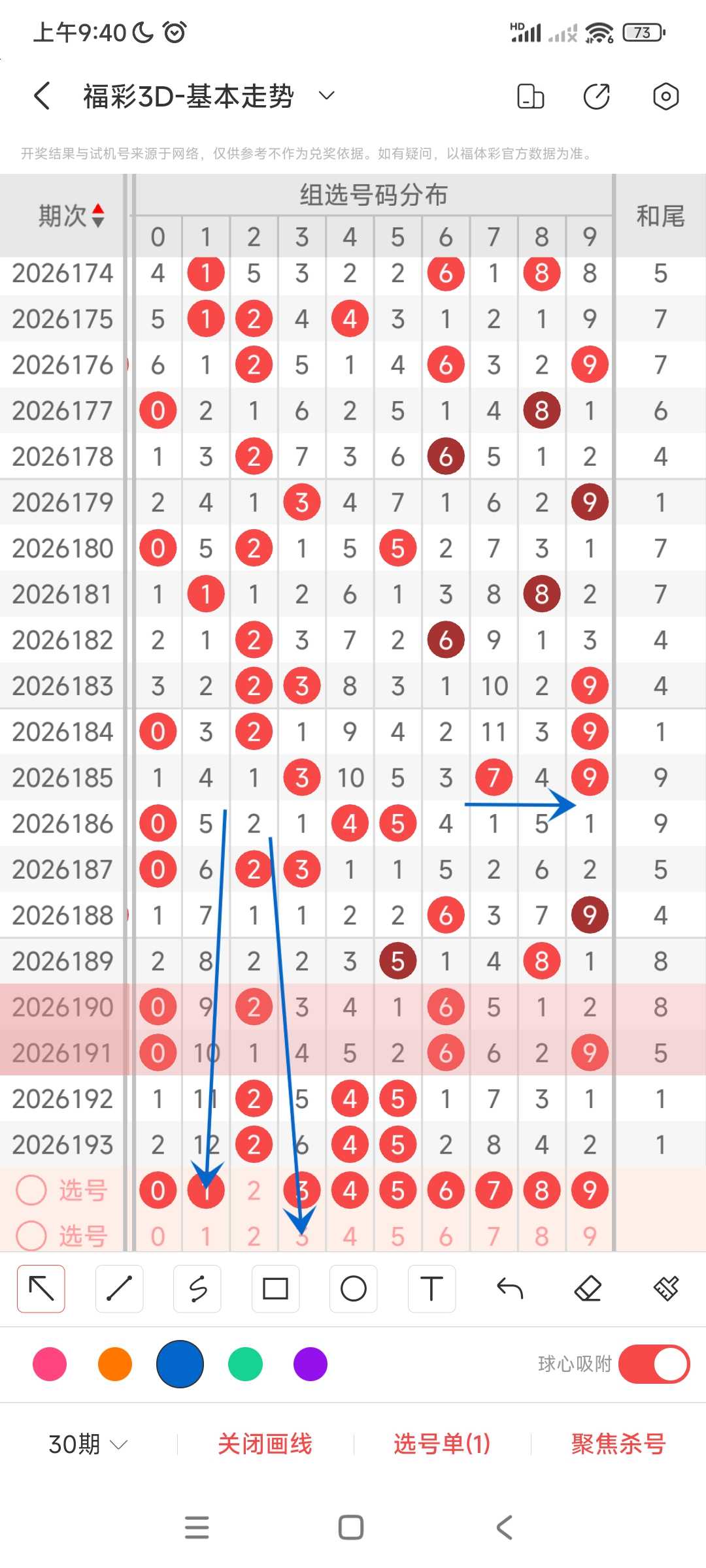Pick the orange color swatch
This screenshot has width=706, height=1568.
pos(115,1364)
